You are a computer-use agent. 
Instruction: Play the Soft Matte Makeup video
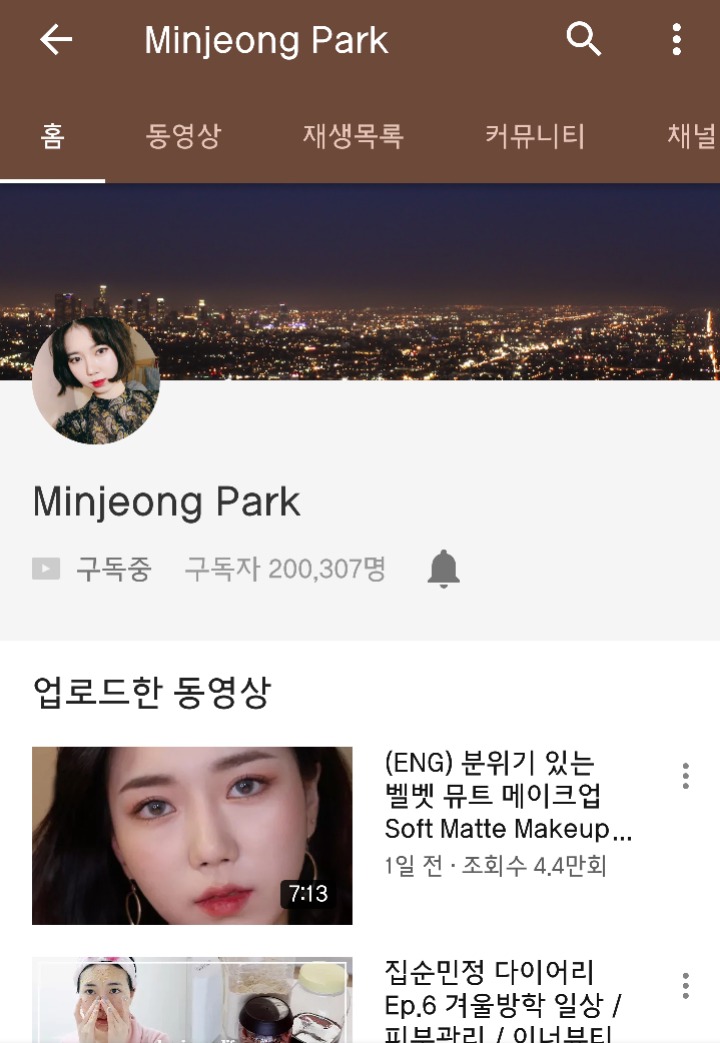192,835
